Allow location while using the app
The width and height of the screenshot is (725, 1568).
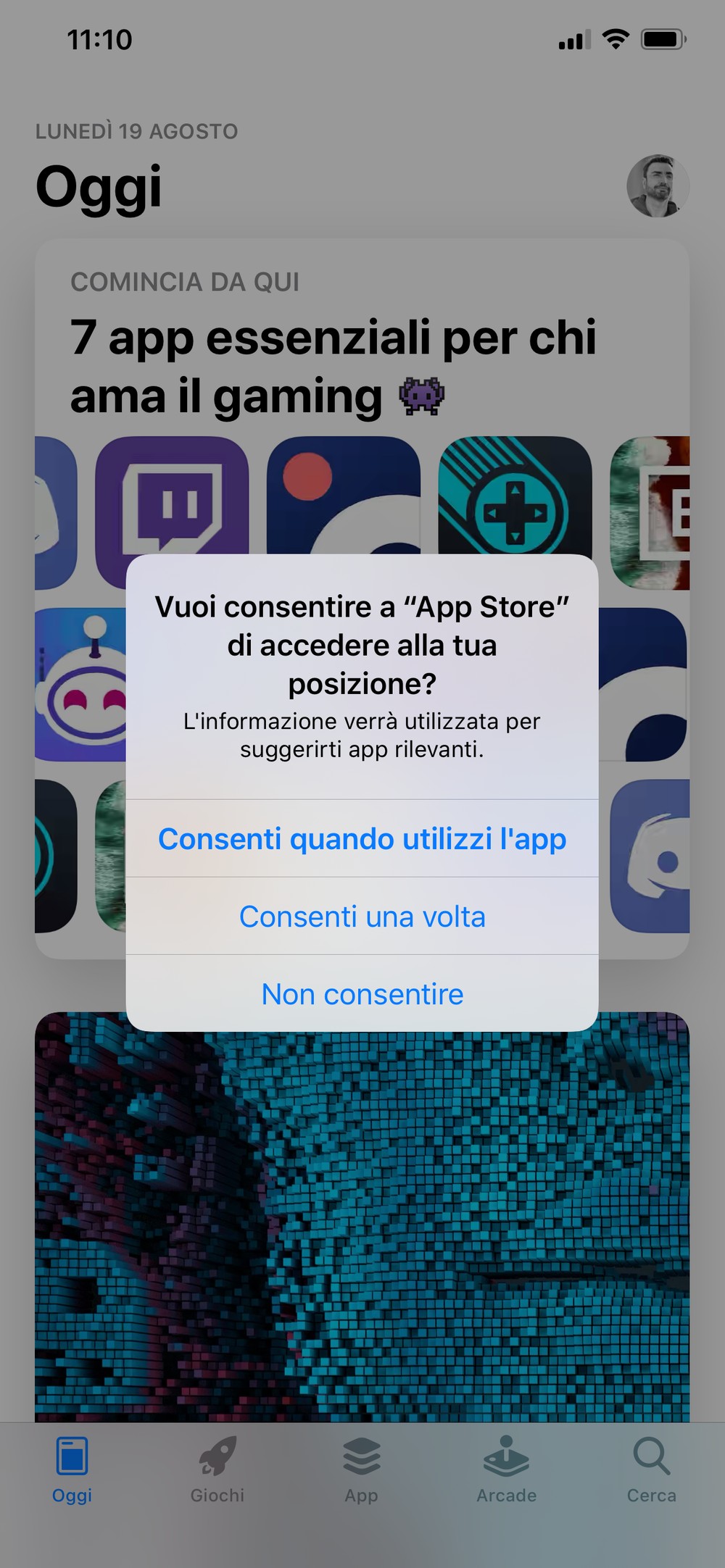pyautogui.click(x=362, y=839)
